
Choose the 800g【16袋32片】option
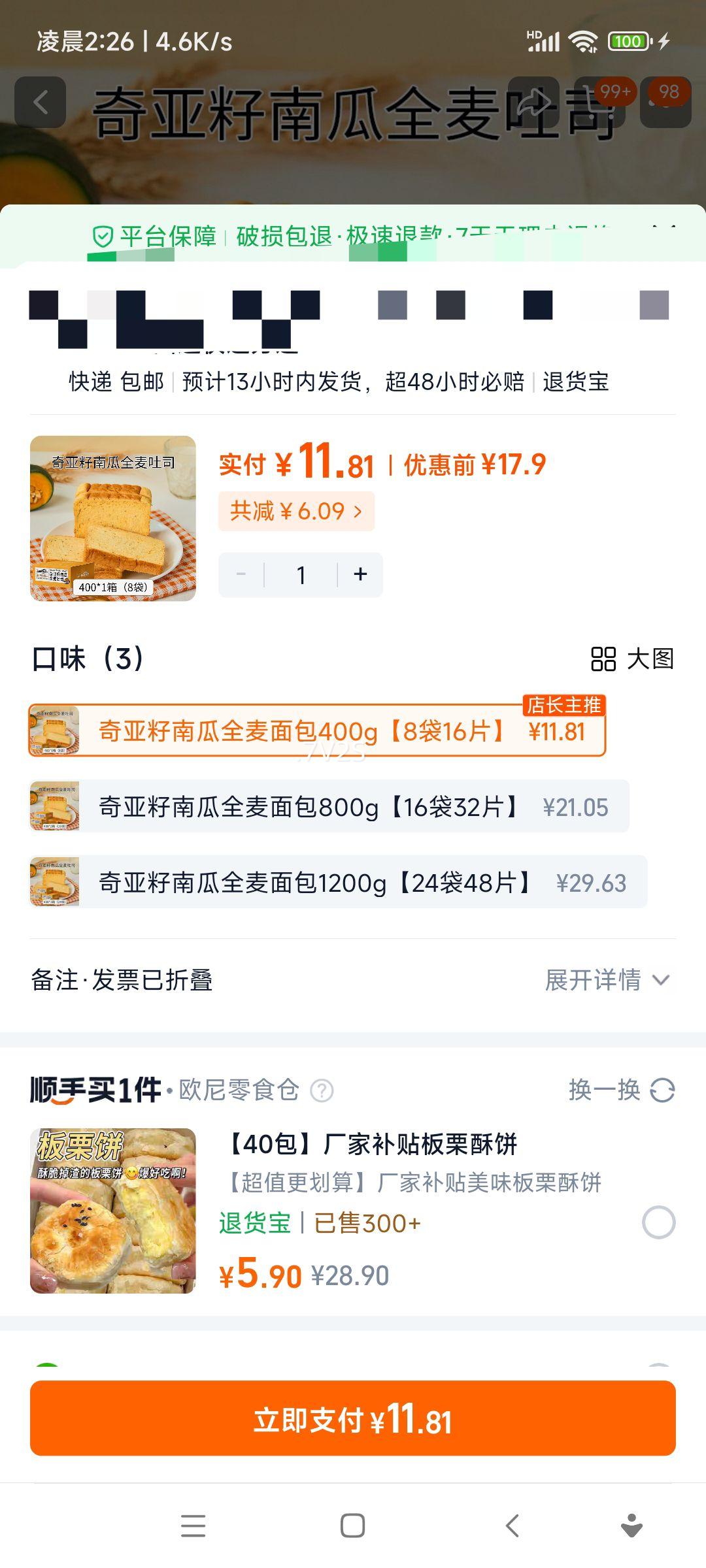tap(329, 807)
